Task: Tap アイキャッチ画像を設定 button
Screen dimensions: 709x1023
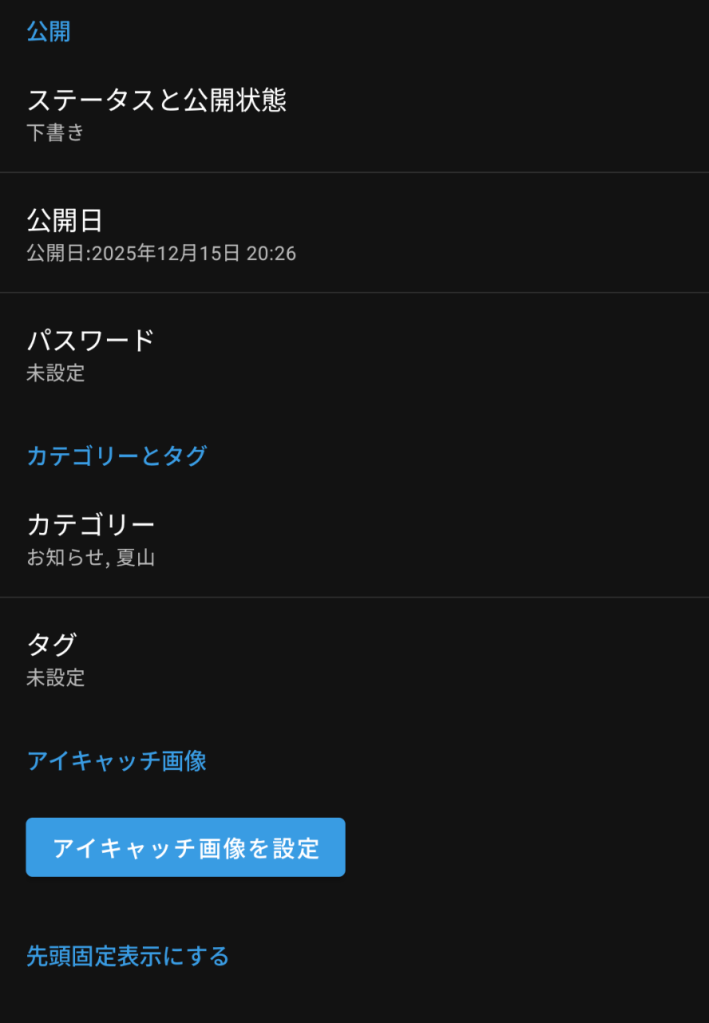Action: 185,848
